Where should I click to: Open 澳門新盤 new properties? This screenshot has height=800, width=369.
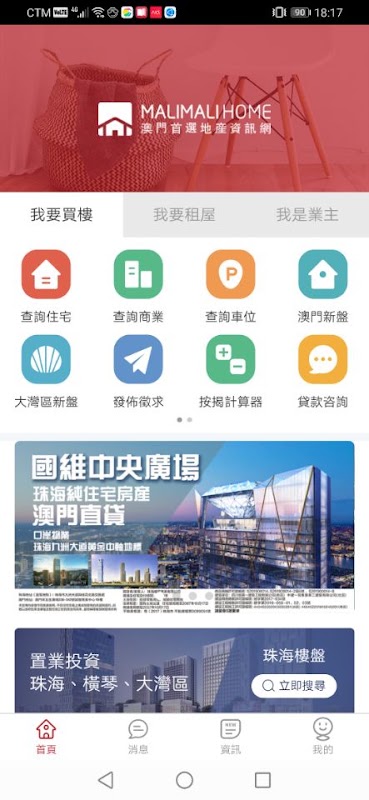click(x=323, y=286)
